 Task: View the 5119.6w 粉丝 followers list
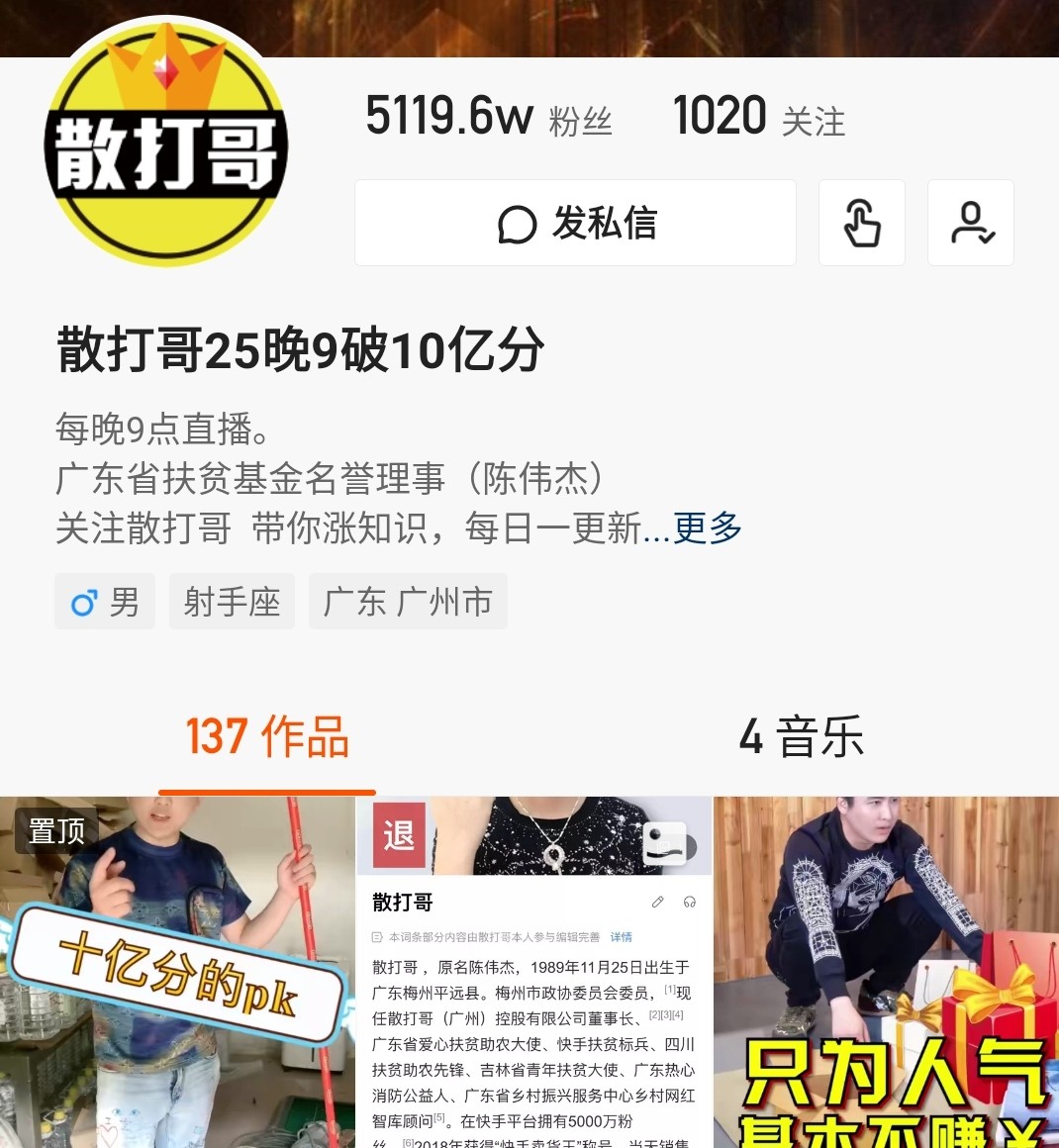[489, 118]
